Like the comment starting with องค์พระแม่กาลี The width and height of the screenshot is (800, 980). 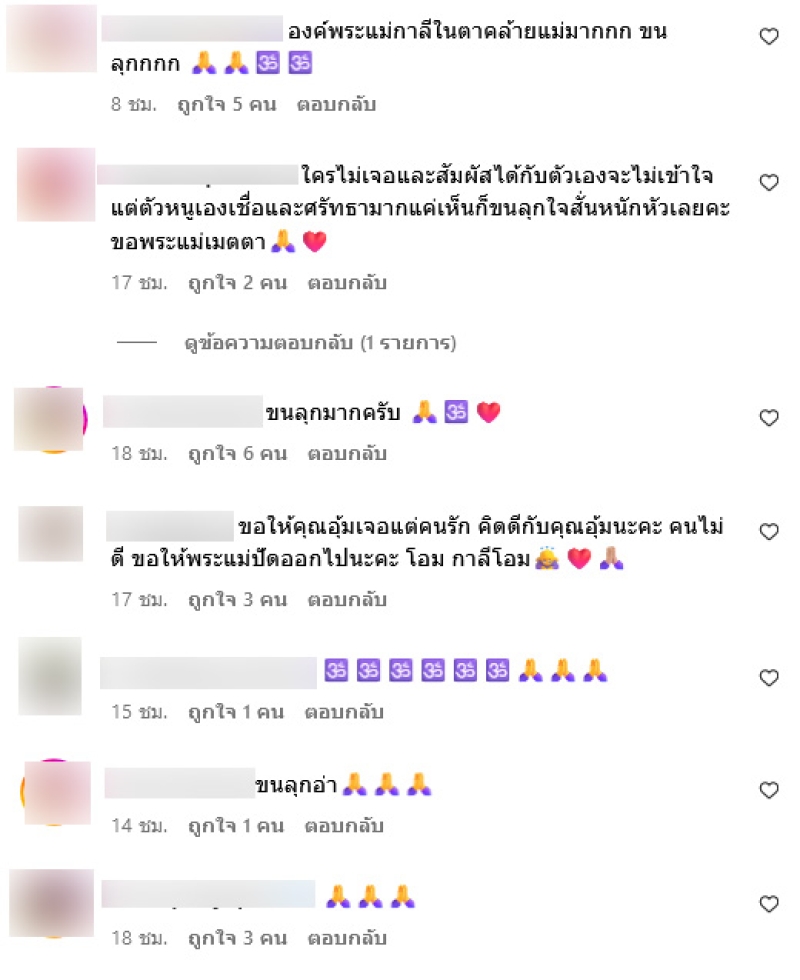[x=768, y=37]
